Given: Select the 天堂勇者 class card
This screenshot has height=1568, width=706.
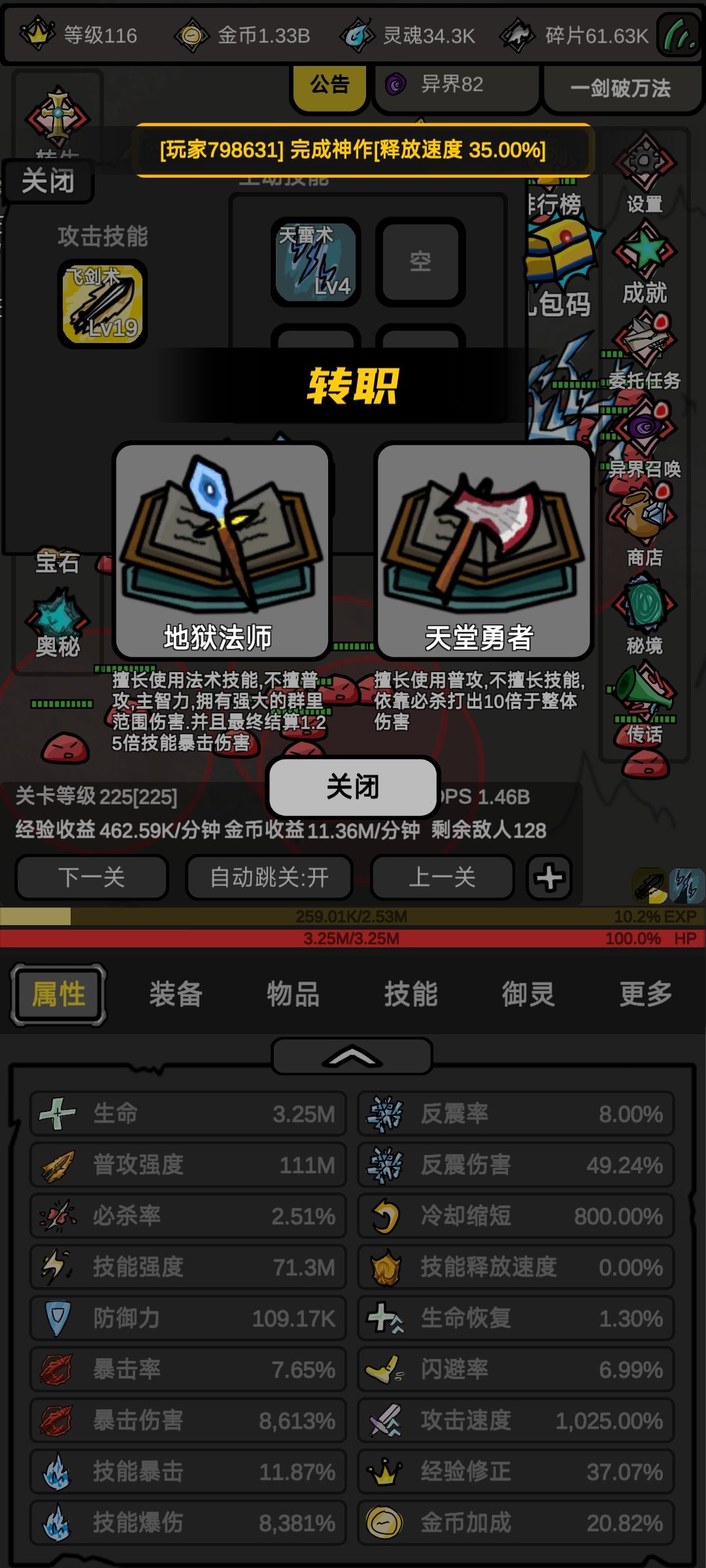Looking at the screenshot, I should [x=484, y=551].
